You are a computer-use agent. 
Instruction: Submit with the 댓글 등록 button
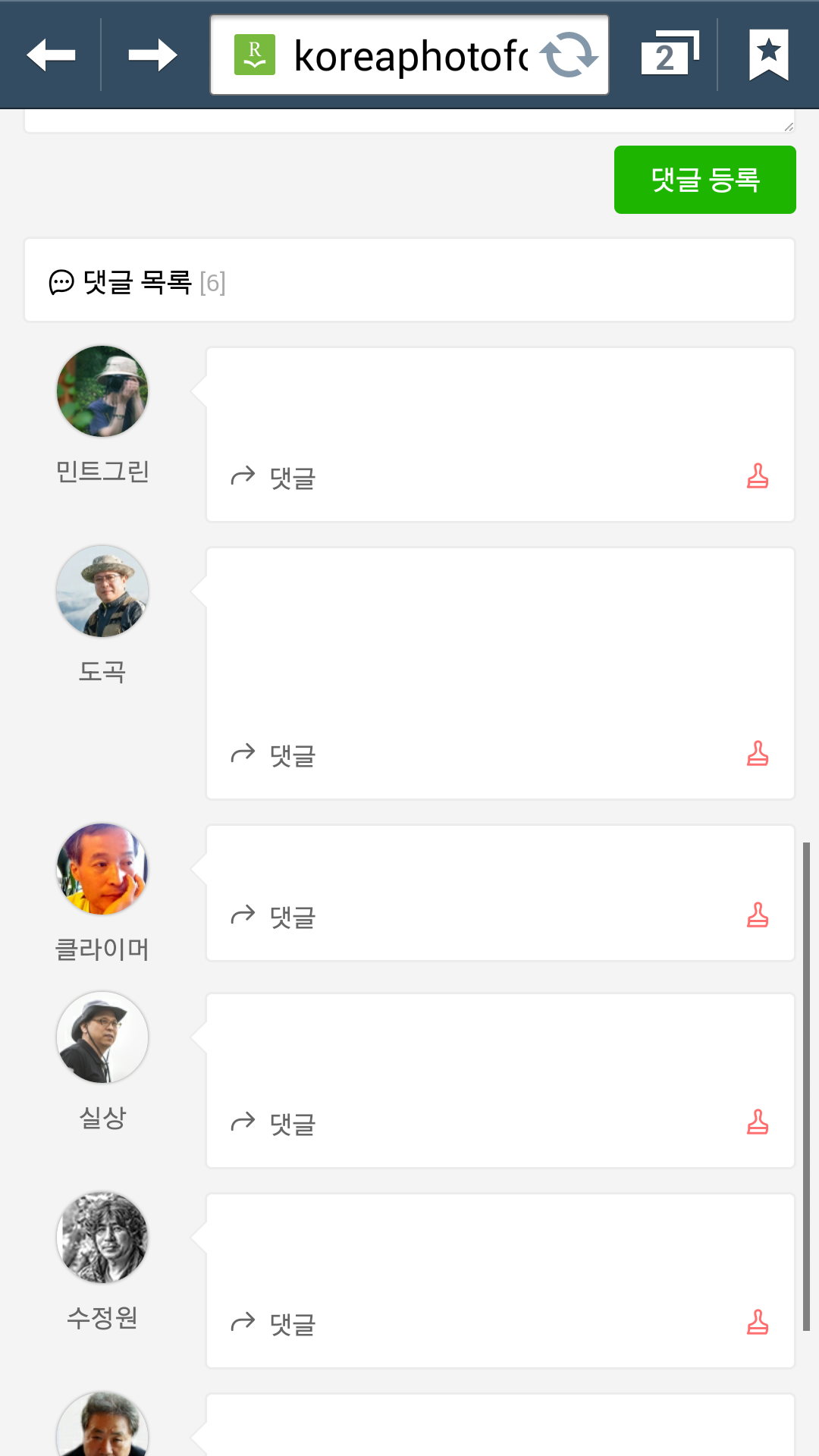coord(704,180)
